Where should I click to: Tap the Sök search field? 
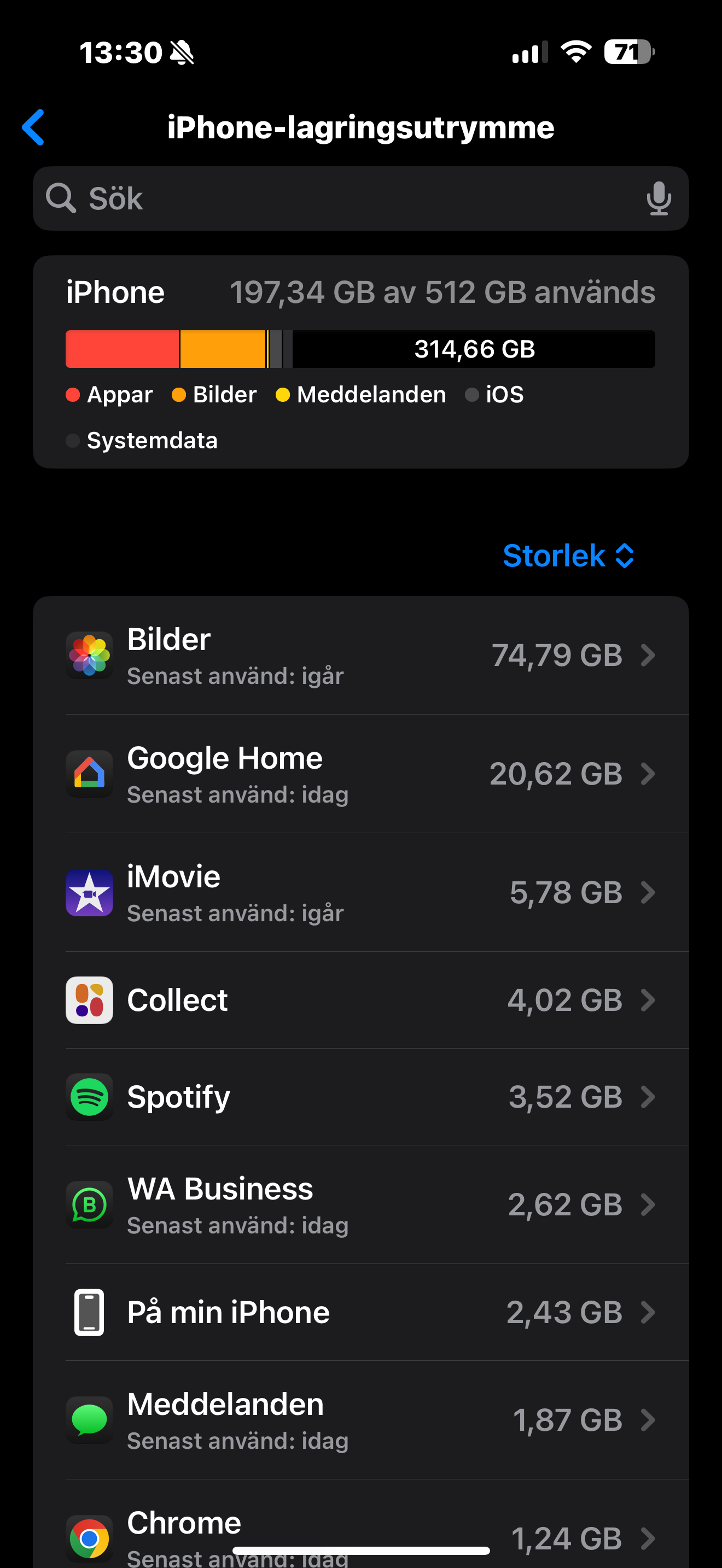[x=360, y=198]
